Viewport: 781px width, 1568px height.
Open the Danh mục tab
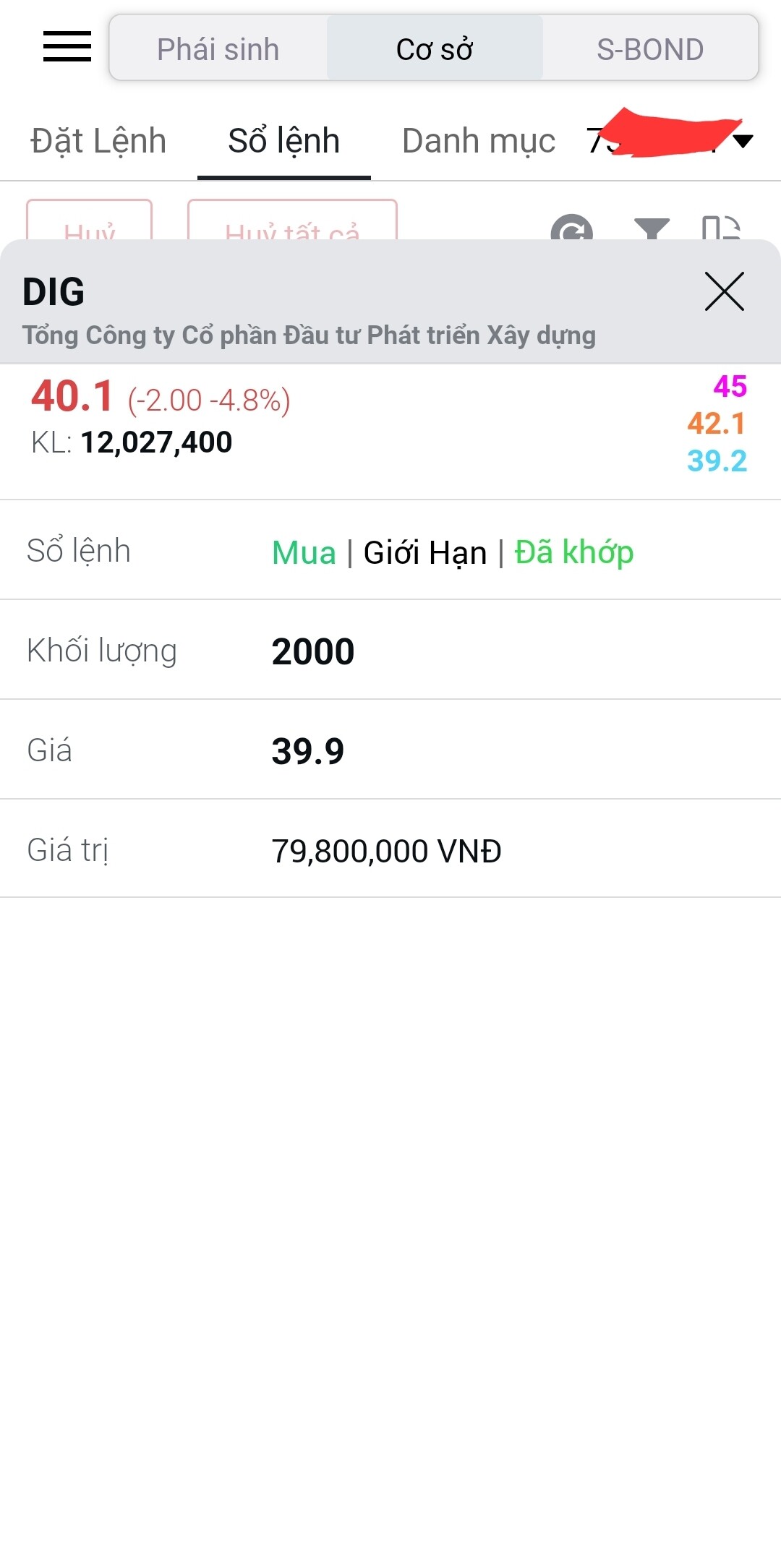tap(478, 141)
